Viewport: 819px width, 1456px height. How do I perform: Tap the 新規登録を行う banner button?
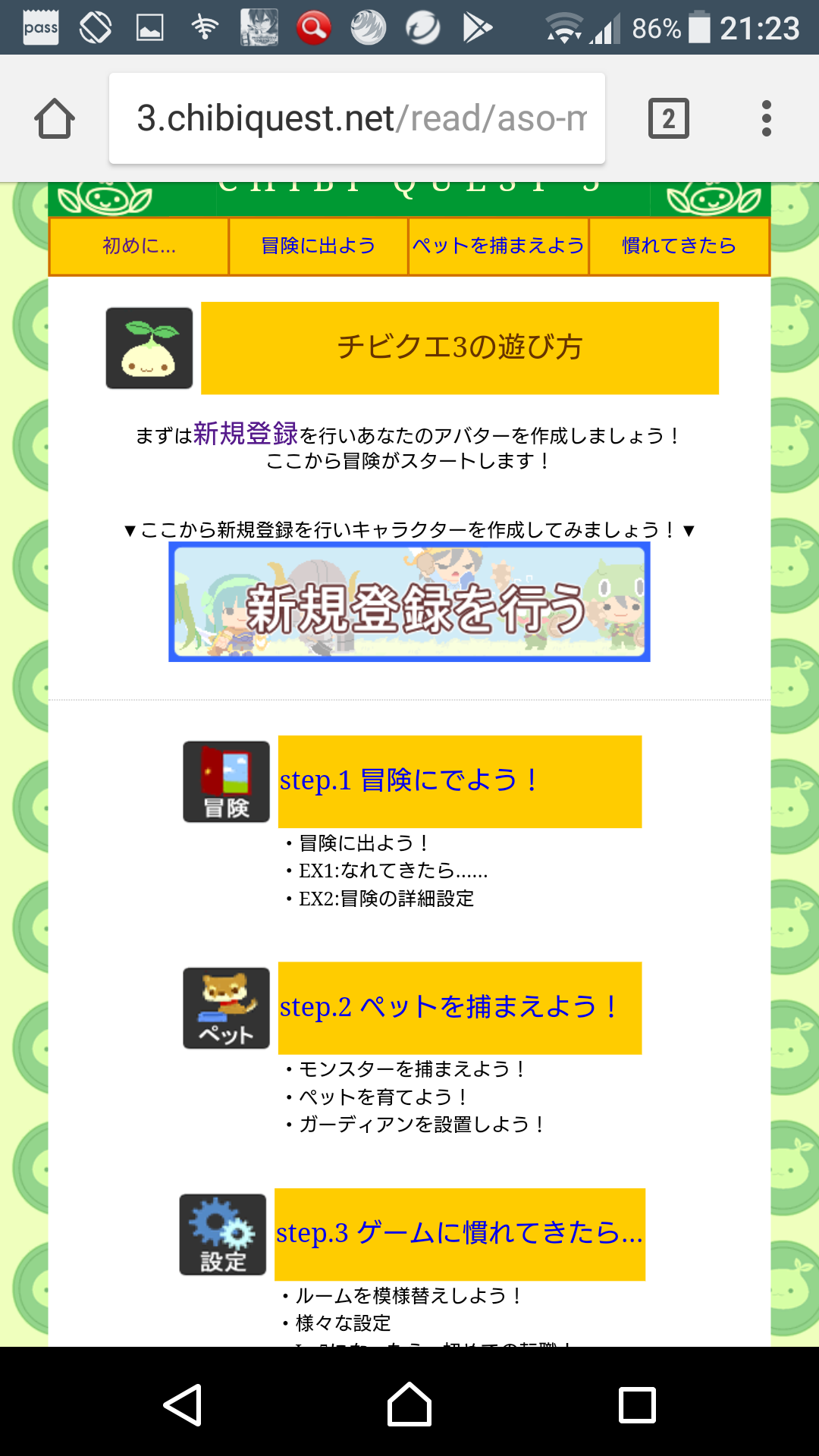(409, 603)
